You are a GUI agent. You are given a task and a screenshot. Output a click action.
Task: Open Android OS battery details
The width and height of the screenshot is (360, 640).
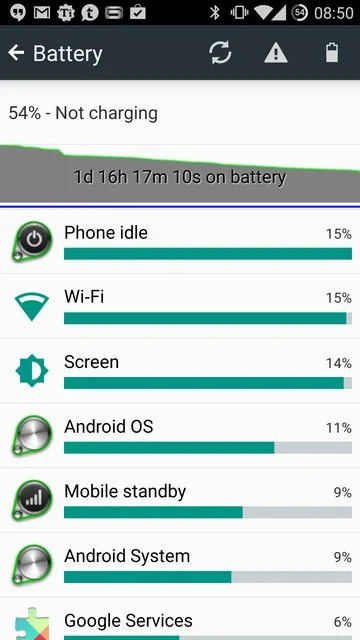pos(180,436)
